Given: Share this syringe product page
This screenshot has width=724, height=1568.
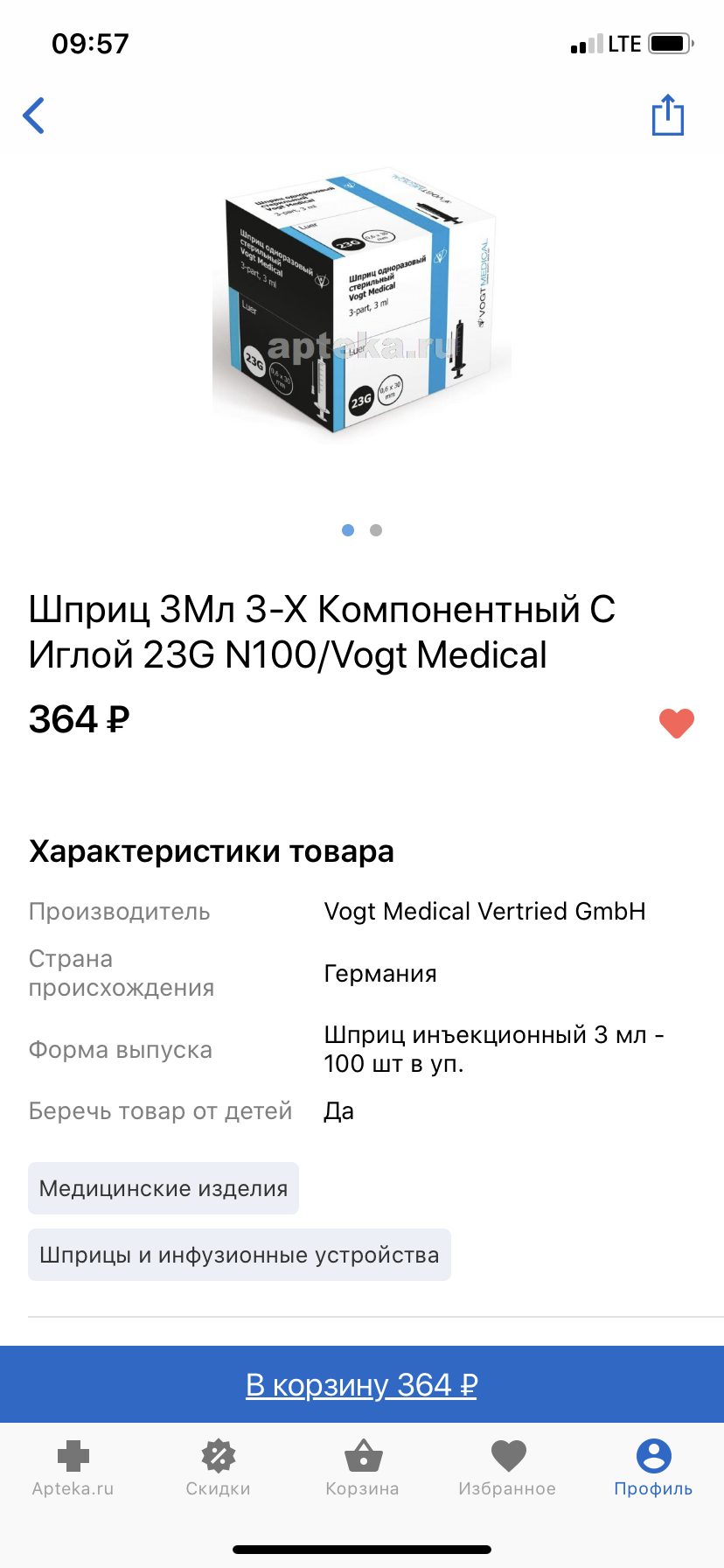Looking at the screenshot, I should [667, 115].
